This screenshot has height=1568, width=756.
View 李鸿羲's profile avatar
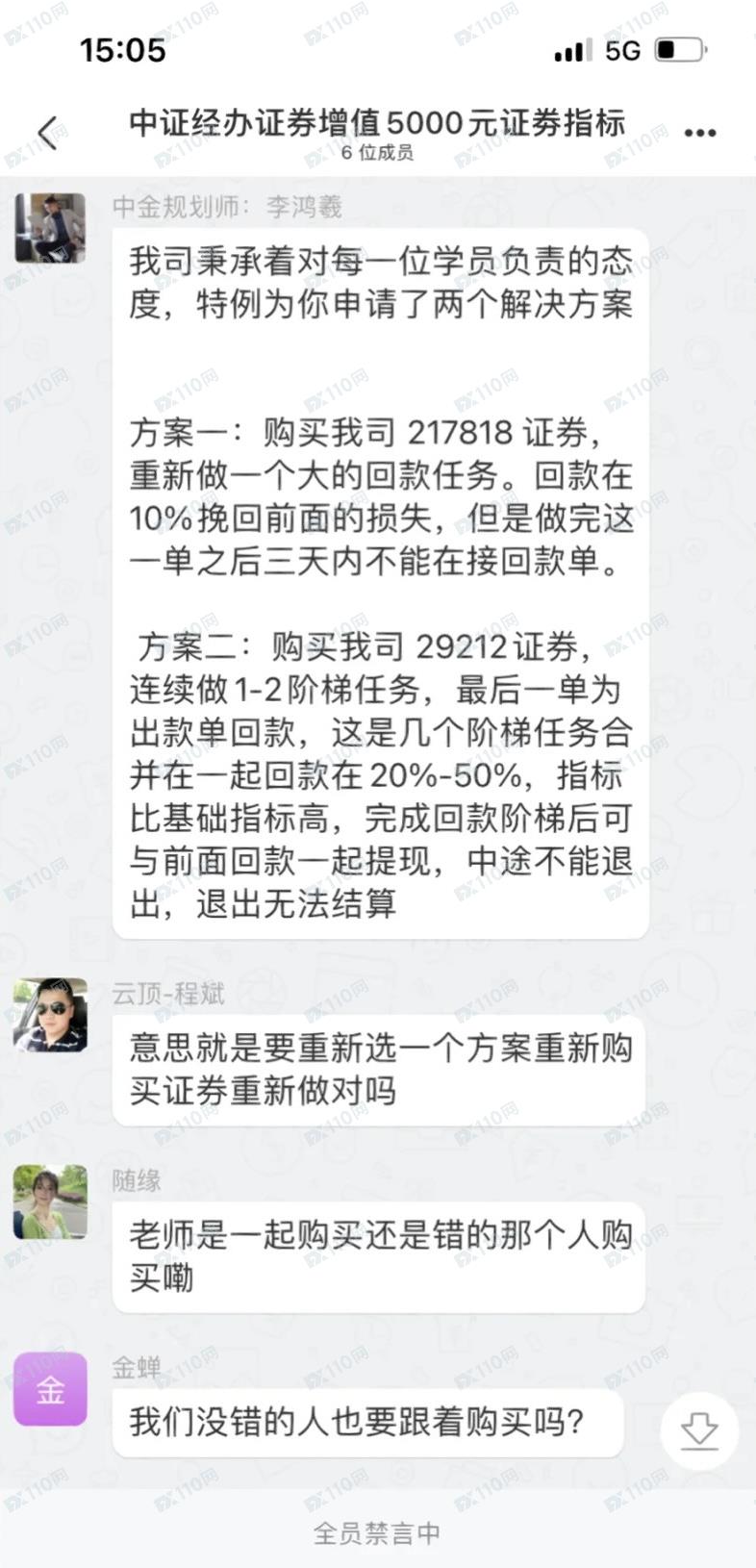tap(50, 228)
